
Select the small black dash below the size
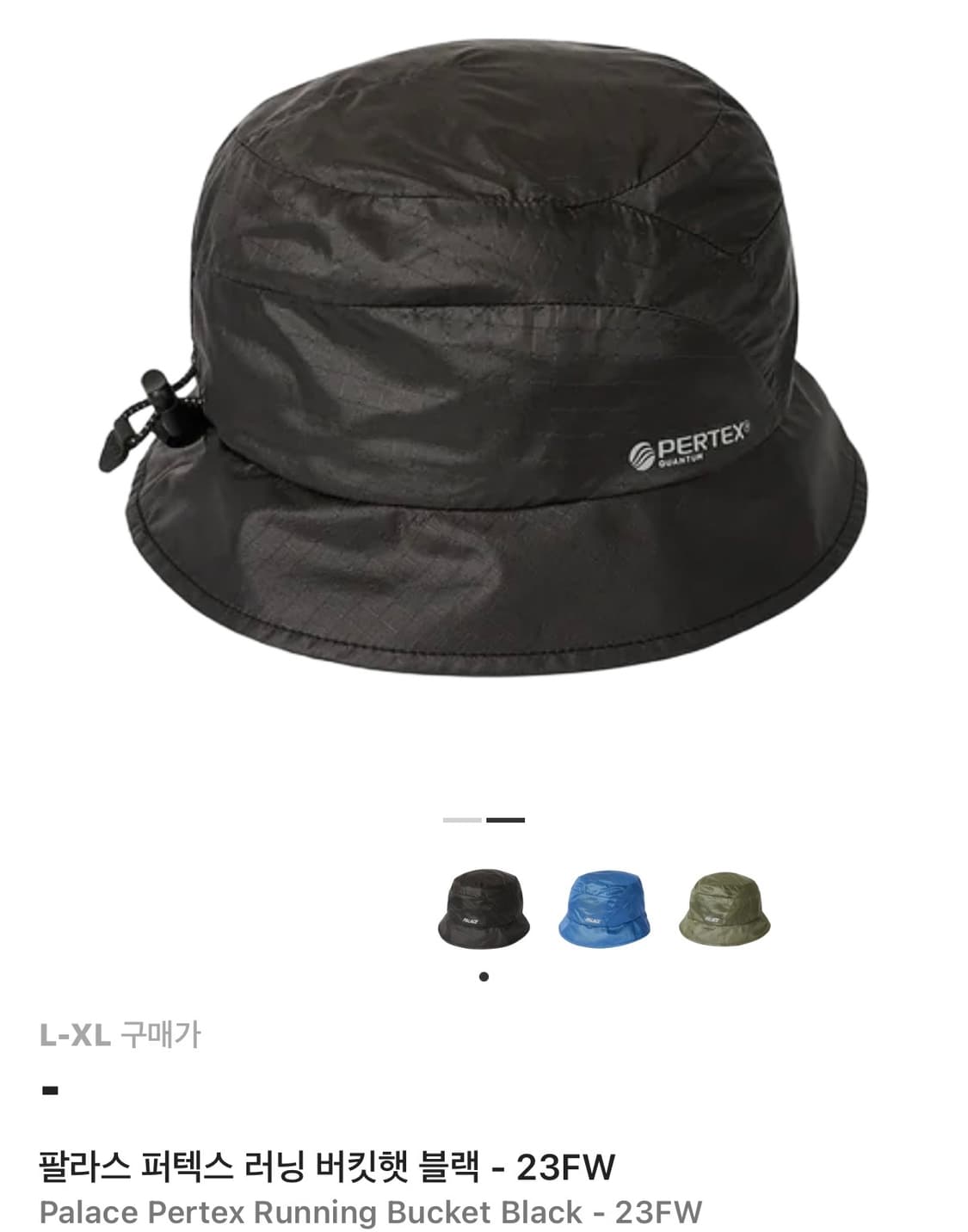pyautogui.click(x=49, y=1088)
